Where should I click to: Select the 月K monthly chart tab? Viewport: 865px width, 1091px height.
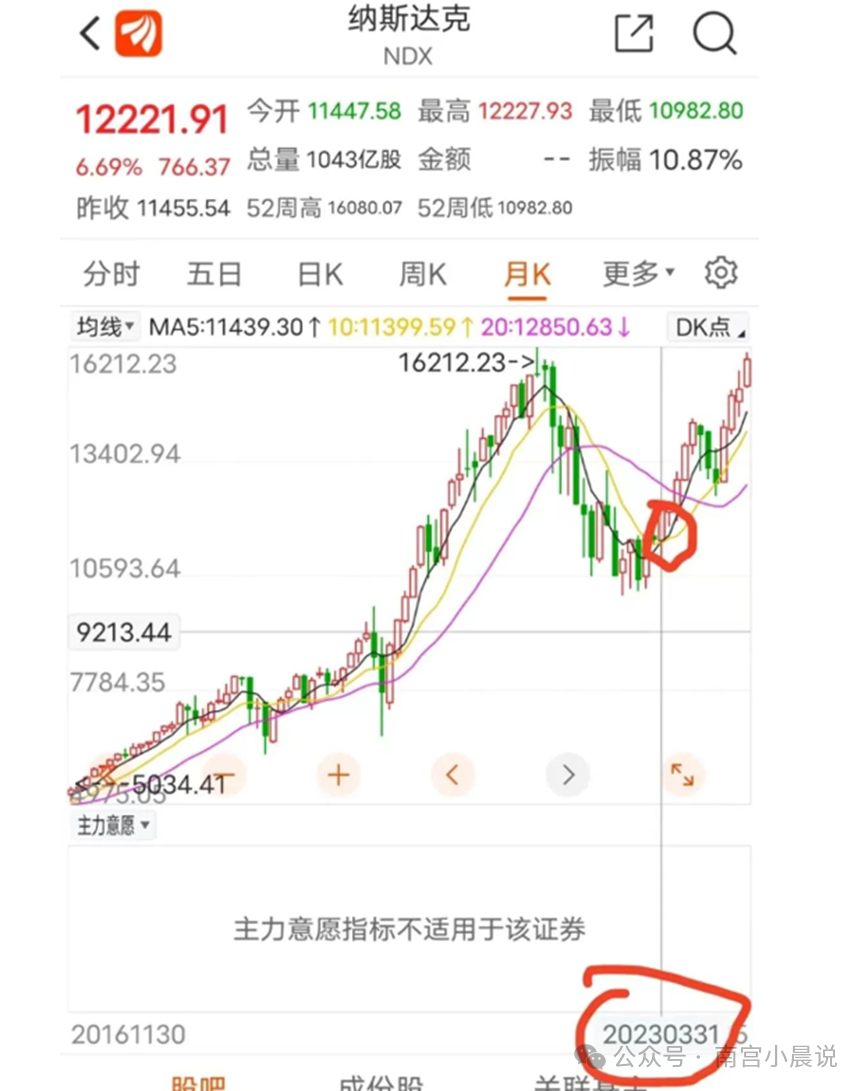527,274
